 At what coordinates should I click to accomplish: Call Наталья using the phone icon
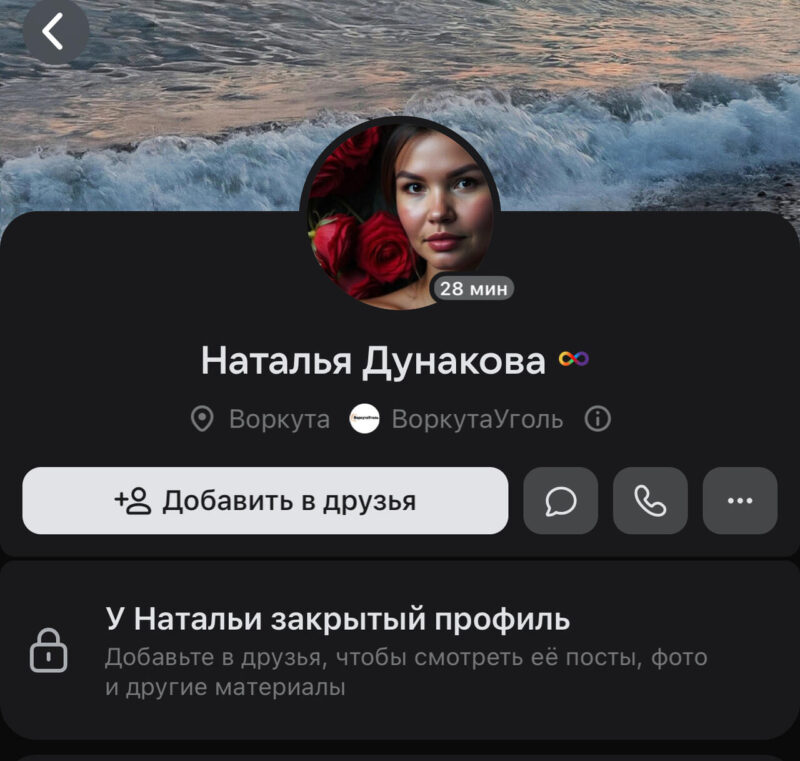click(650, 500)
